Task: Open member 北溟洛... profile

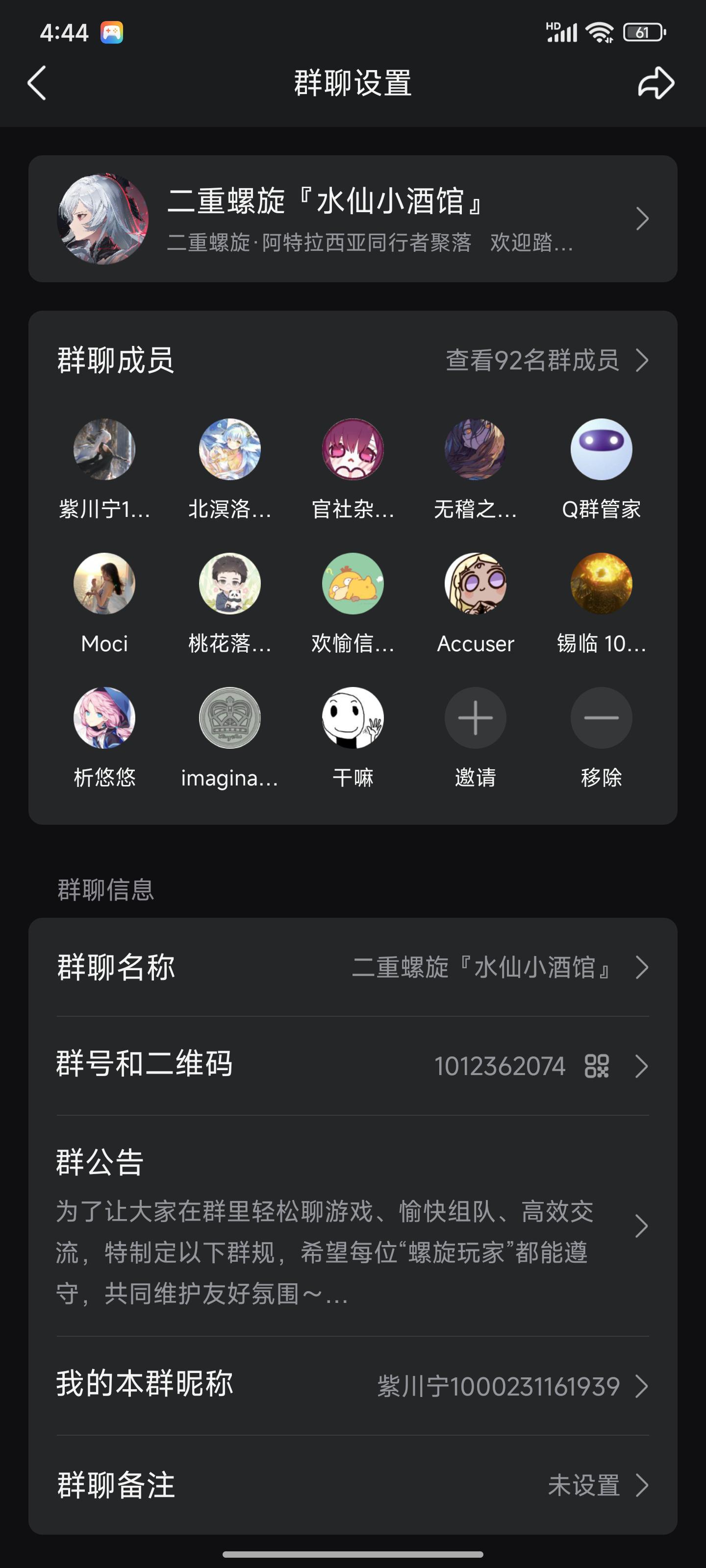Action: (229, 449)
